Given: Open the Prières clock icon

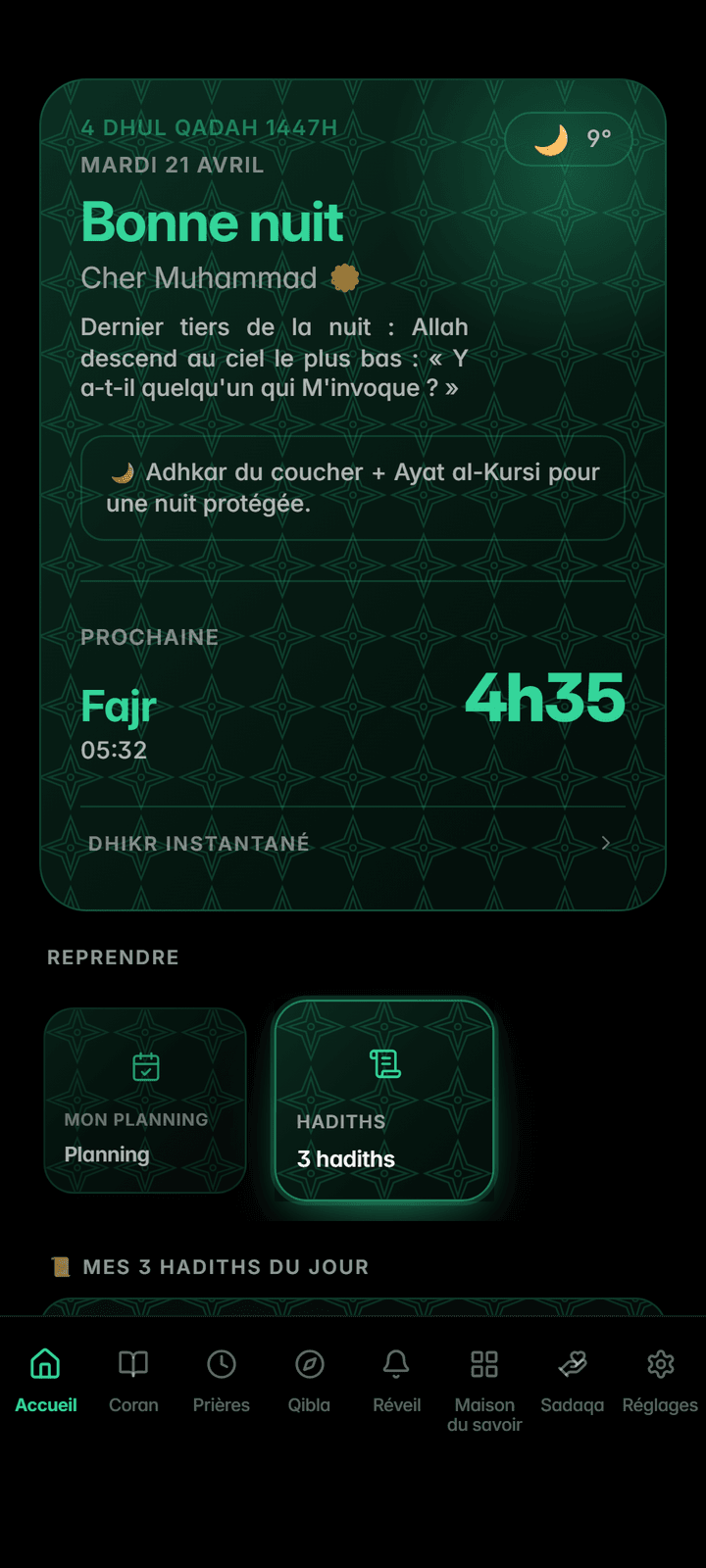Looking at the screenshot, I should (x=221, y=1362).
